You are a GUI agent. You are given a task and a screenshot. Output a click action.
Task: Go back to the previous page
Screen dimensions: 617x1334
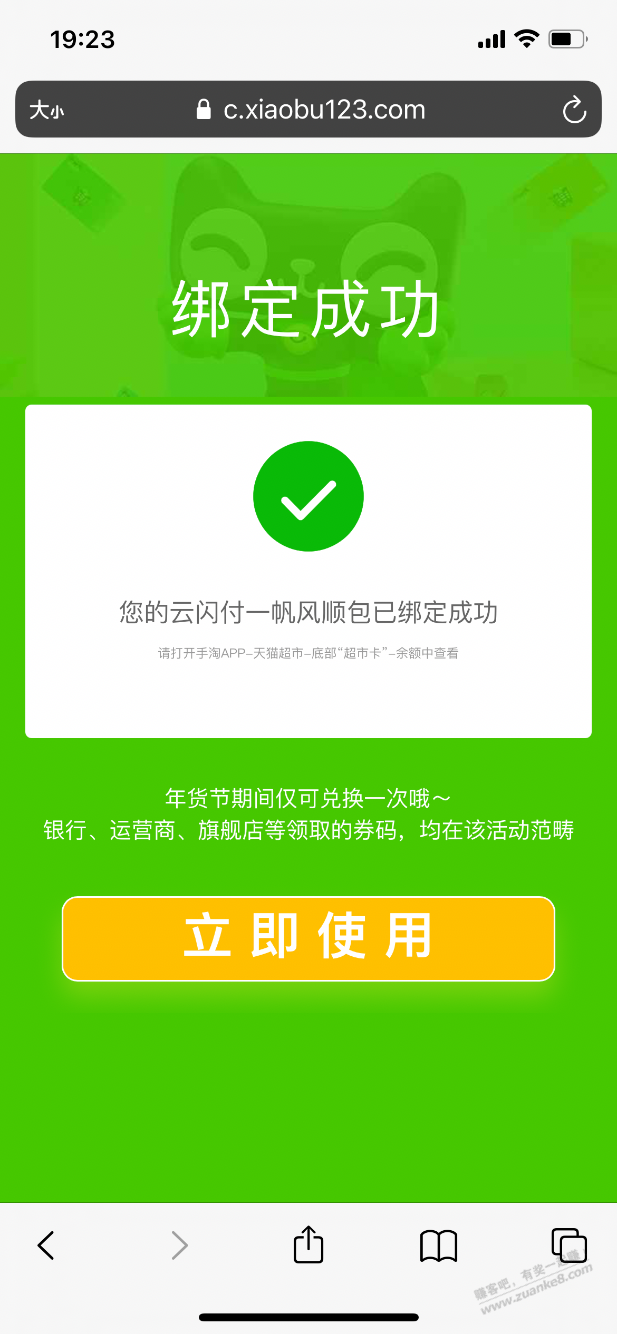[x=46, y=1245]
